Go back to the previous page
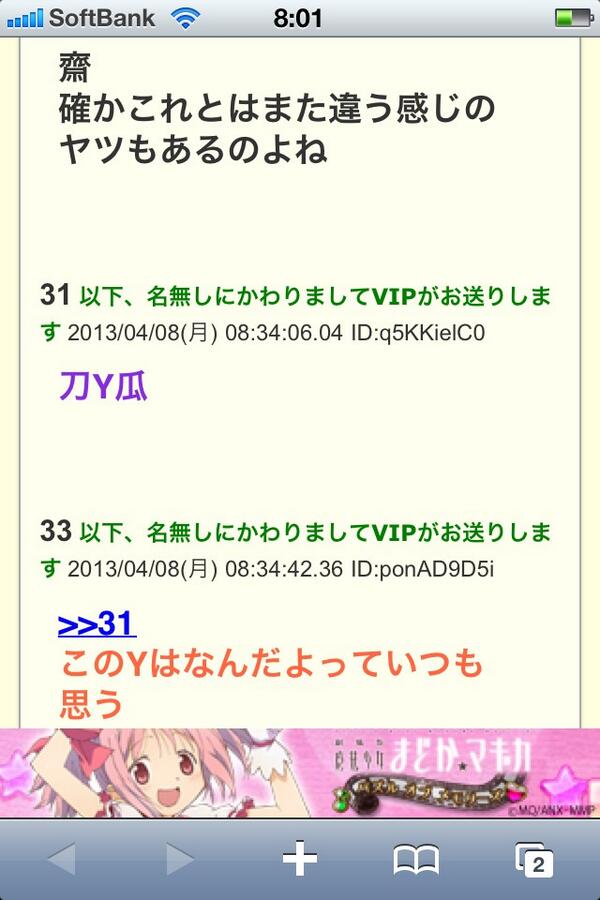The image size is (600, 900). tap(61, 858)
